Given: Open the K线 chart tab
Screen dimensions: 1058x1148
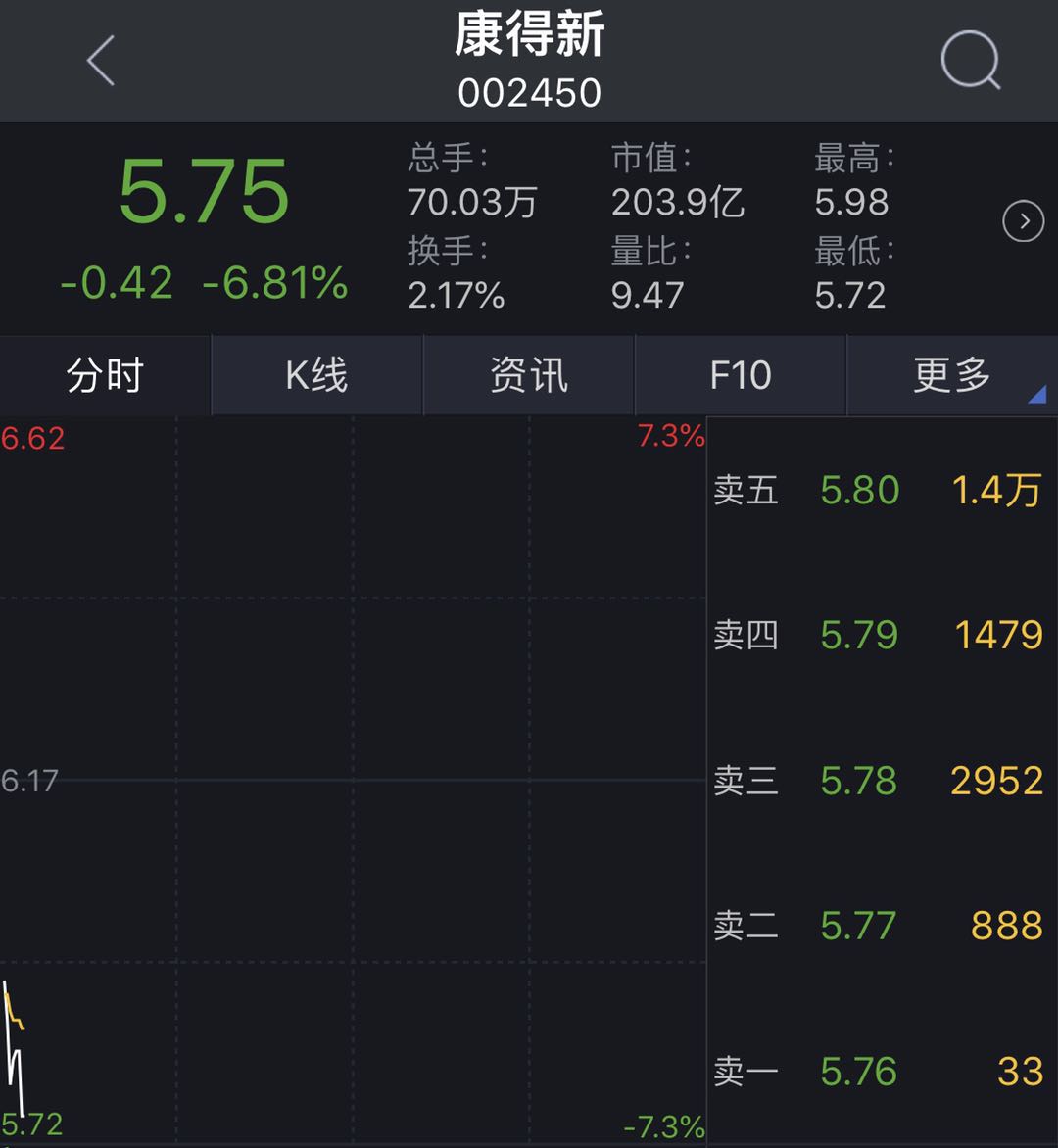Looking at the screenshot, I should click(x=316, y=376).
